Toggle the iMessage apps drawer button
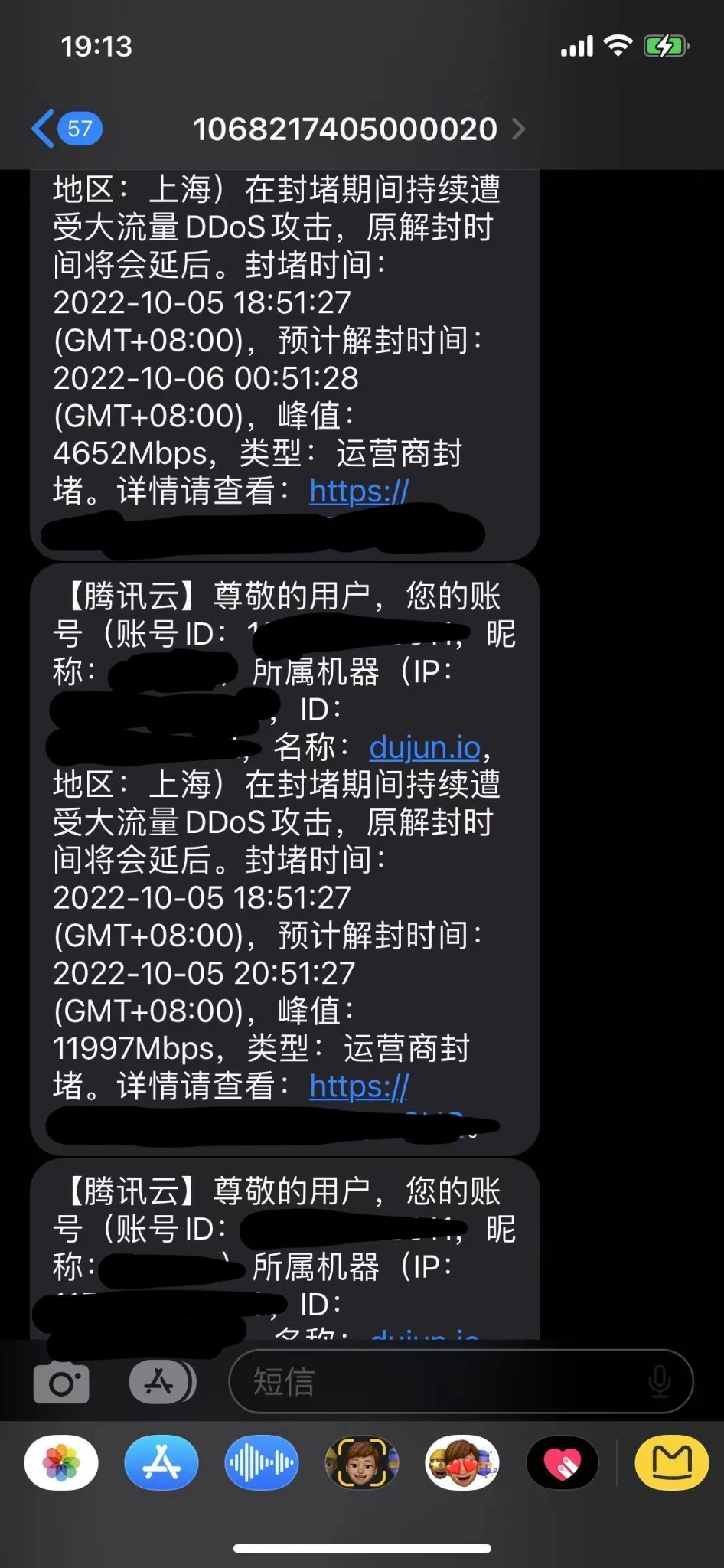The image size is (724, 1568). 161,1382
